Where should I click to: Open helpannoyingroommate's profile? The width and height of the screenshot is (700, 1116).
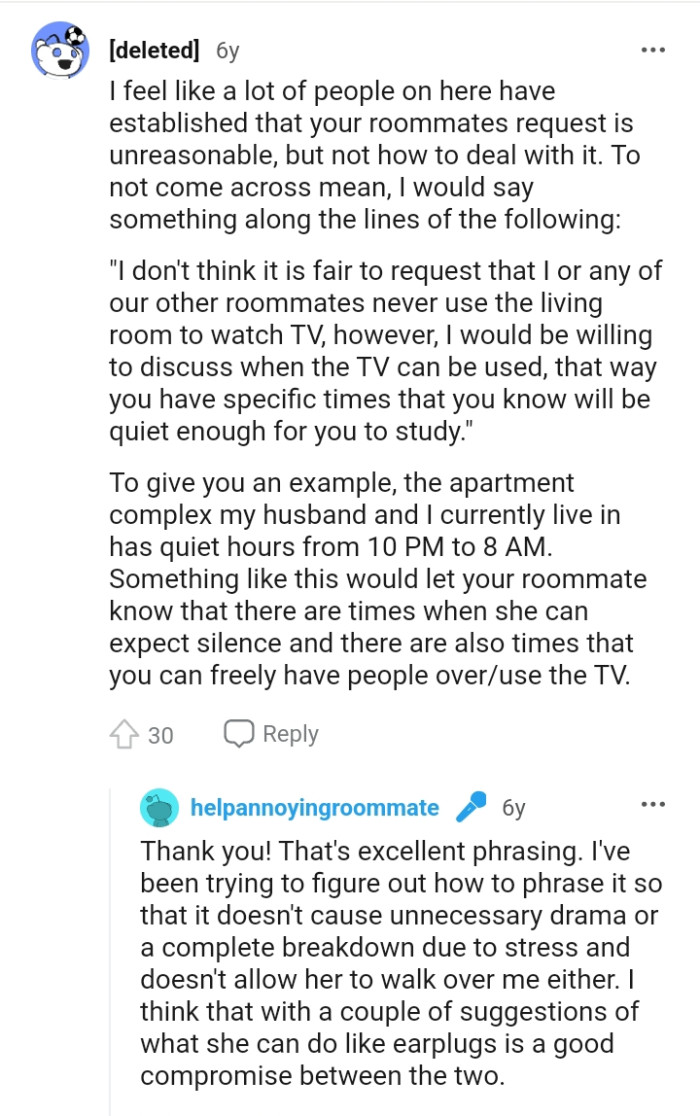click(314, 807)
